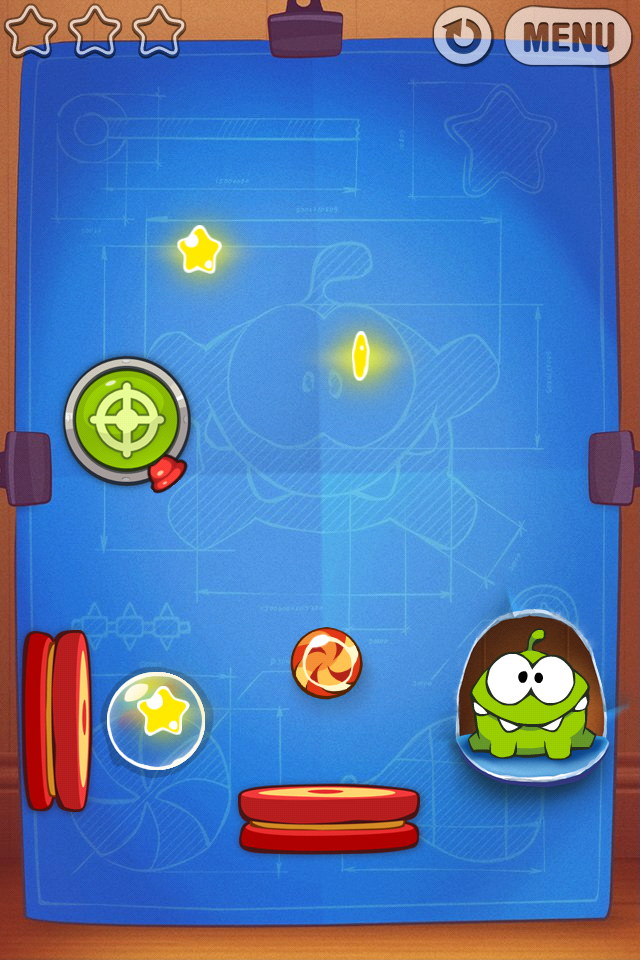Open the MENU button
The width and height of the screenshot is (640, 960).
click(x=568, y=37)
